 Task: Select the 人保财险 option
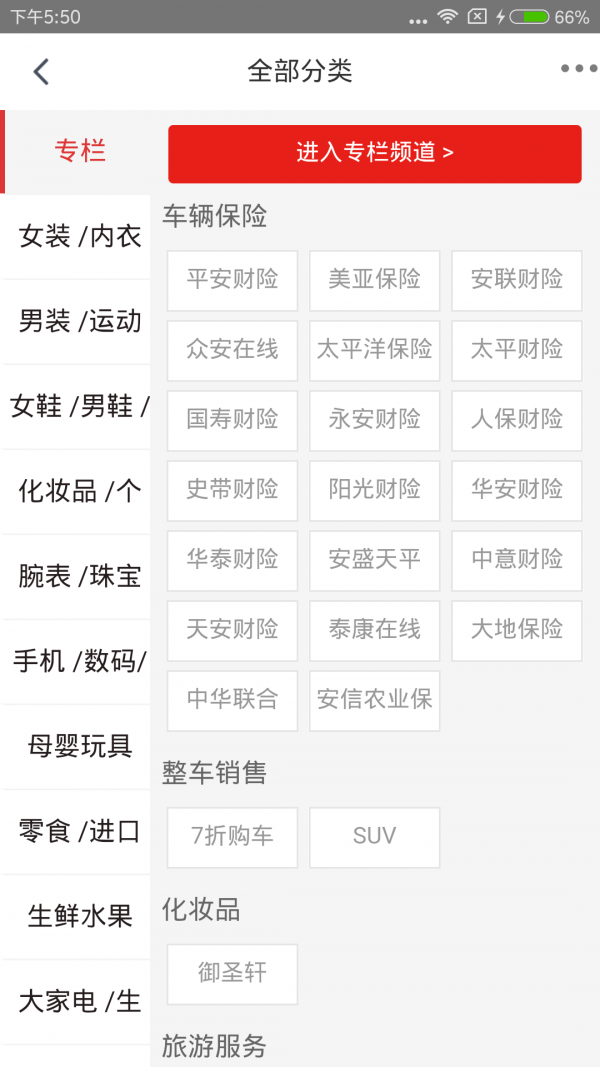pos(516,420)
